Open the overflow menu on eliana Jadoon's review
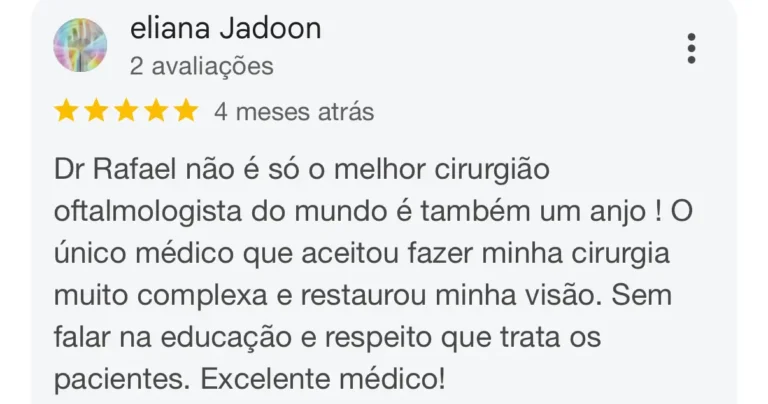Screen dimensions: 768x404 tap(691, 47)
